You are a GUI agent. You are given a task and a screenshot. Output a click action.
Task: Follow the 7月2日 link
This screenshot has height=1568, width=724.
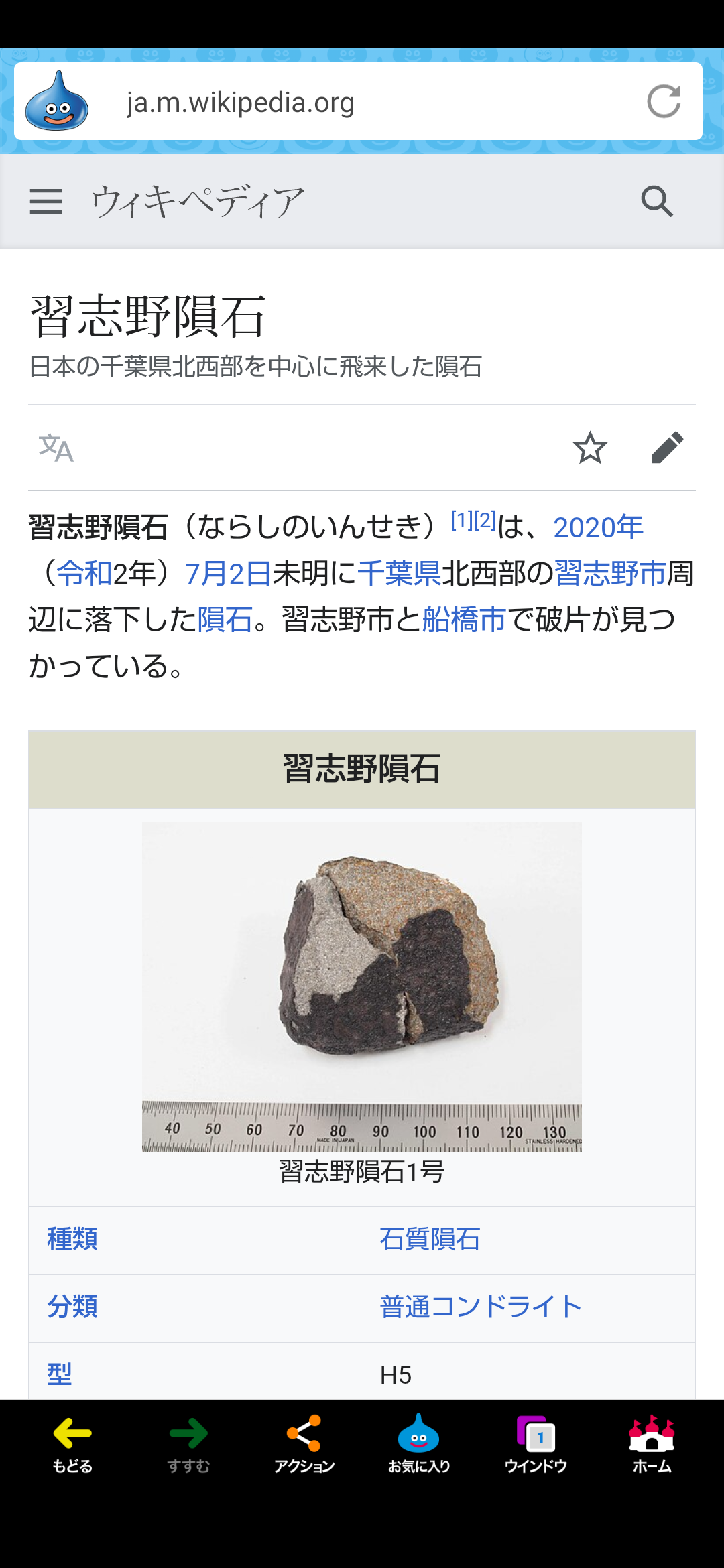228,574
